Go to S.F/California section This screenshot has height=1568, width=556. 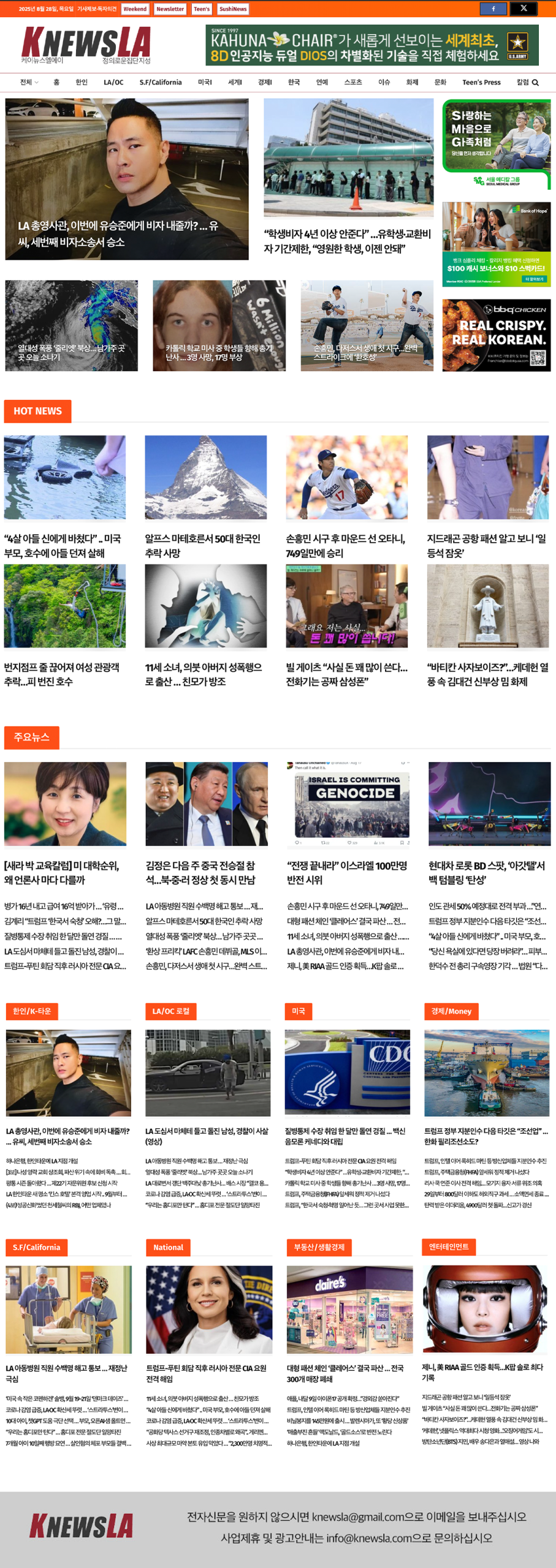(161, 83)
